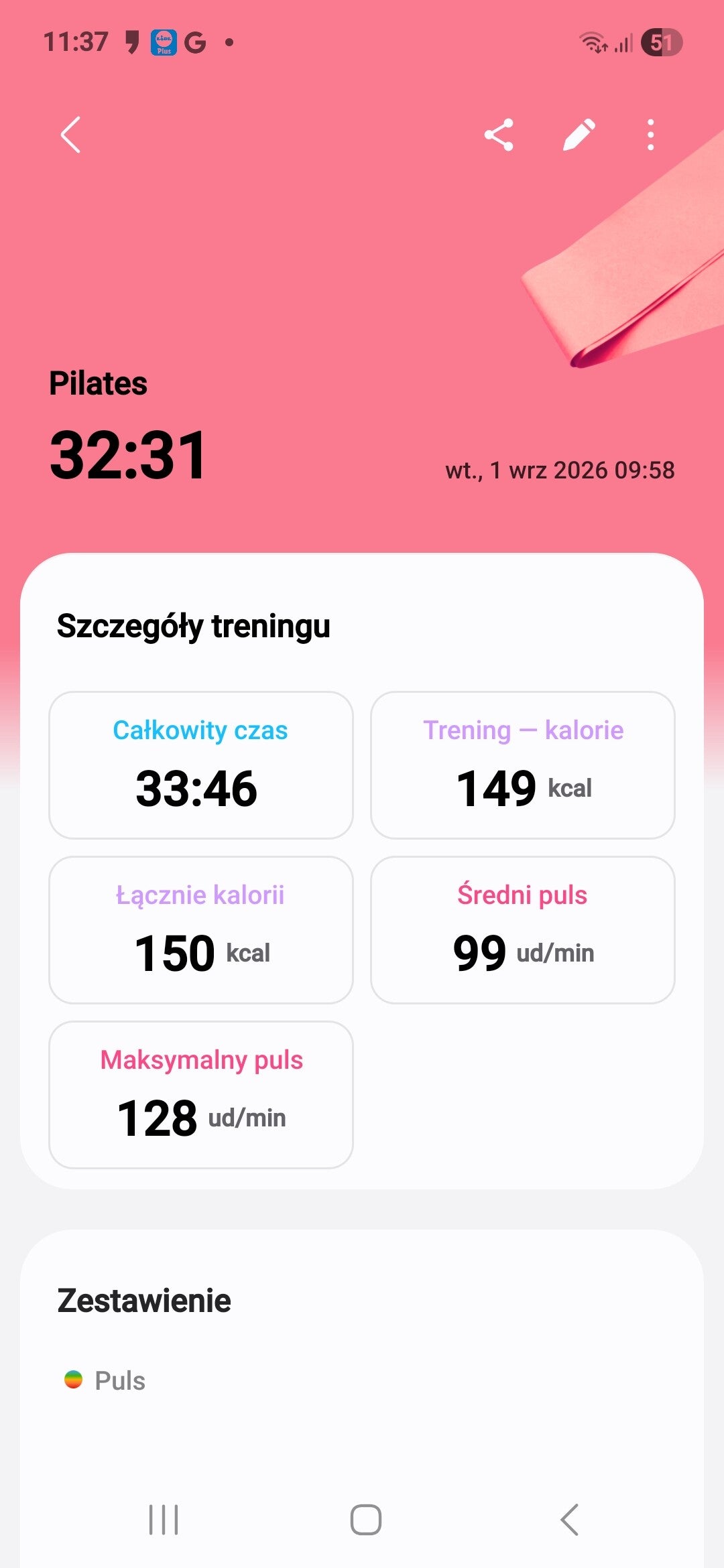Go back using the top-left arrow
Screen dimensions: 724x1568
click(x=70, y=135)
